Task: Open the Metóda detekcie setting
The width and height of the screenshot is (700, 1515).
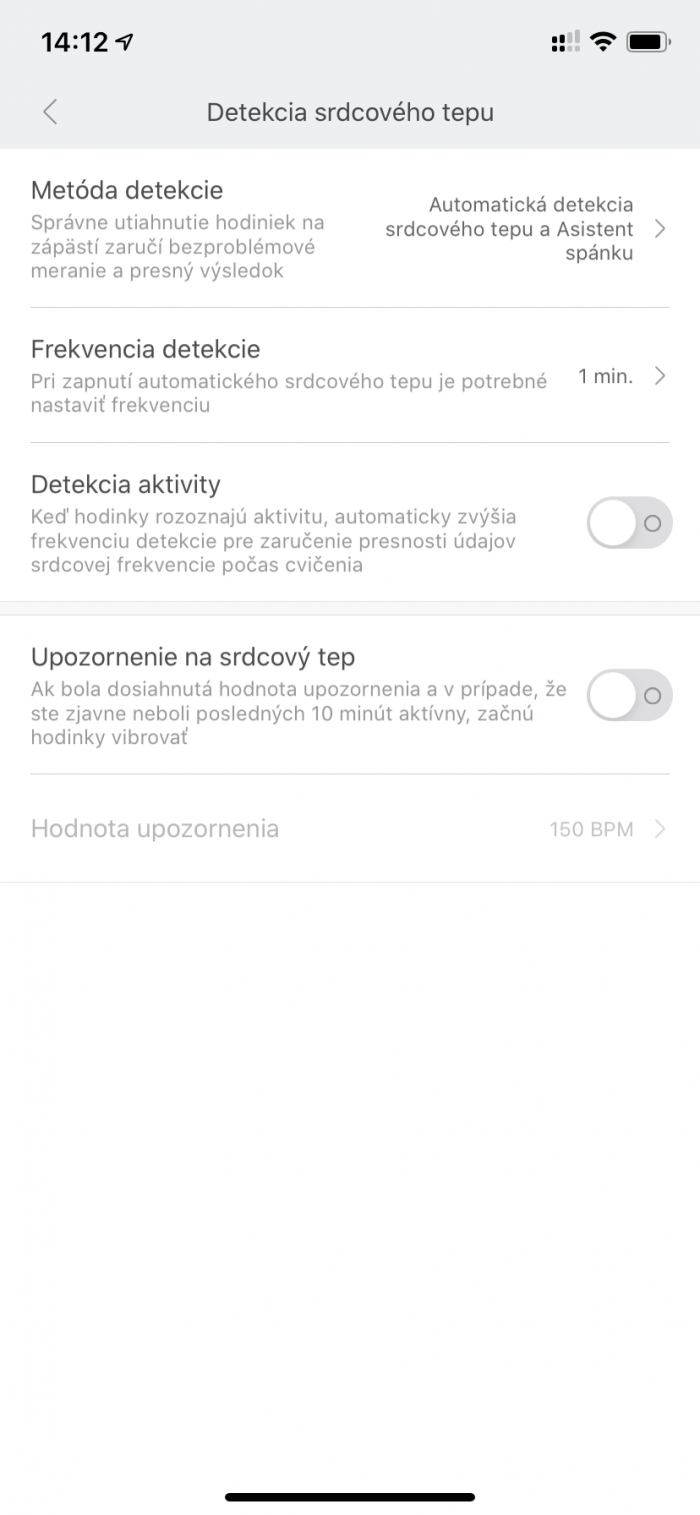Action: (x=350, y=229)
